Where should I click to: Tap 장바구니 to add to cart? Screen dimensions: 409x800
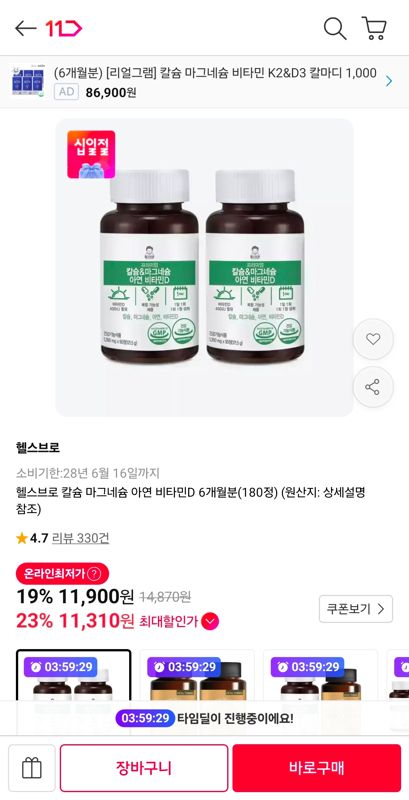pos(144,768)
